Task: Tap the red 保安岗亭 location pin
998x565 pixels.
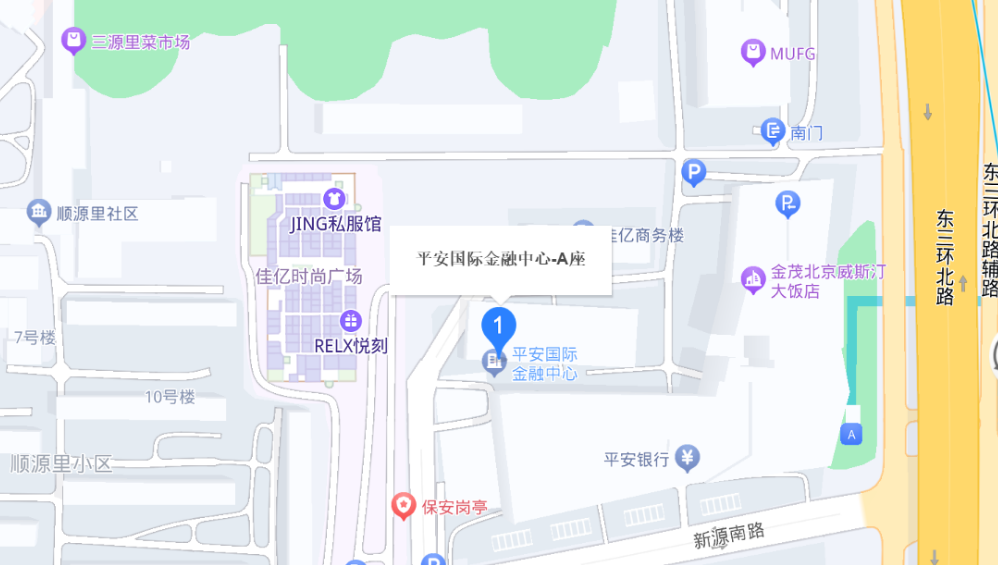Action: [x=403, y=506]
